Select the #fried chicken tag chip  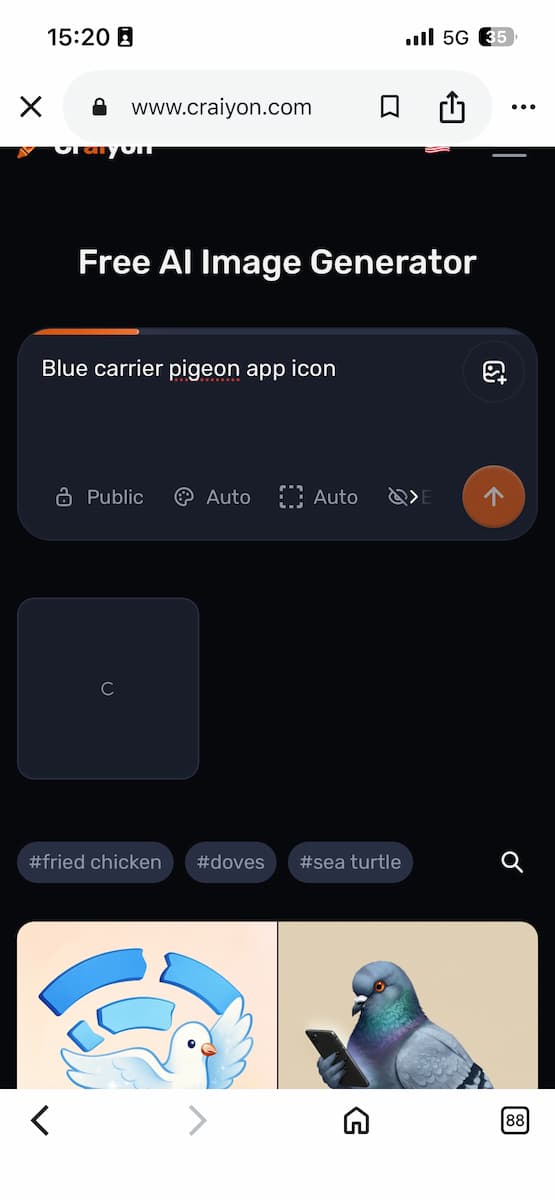pos(95,862)
